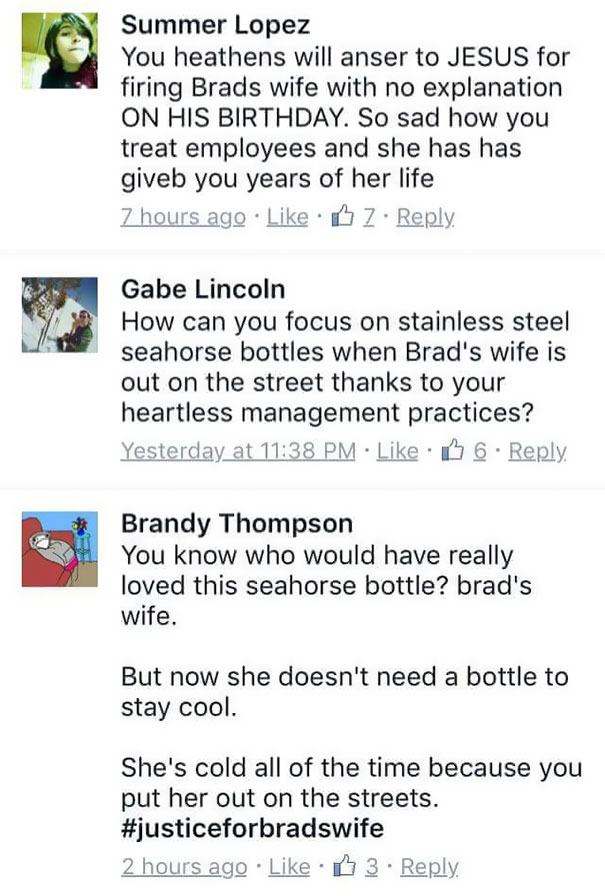
Task: Reply to Summer Lopez's comment
Action: [x=425, y=216]
